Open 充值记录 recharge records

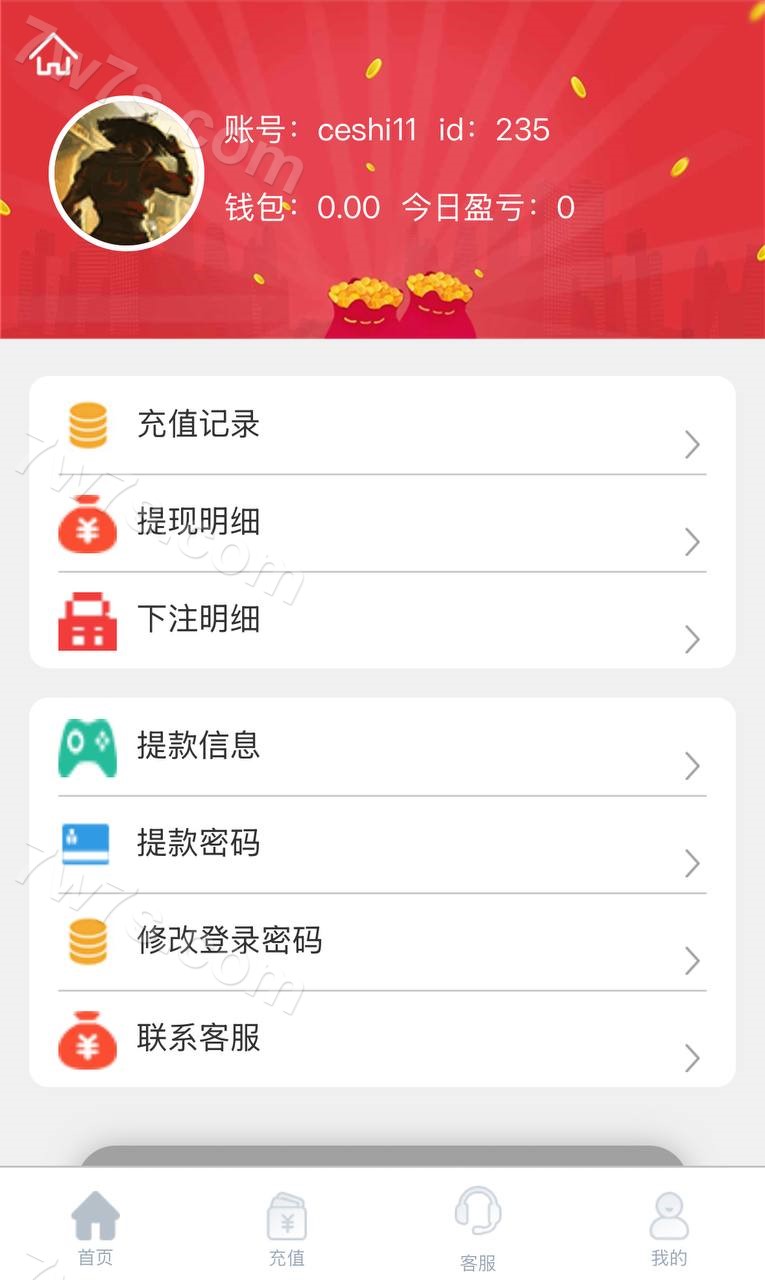pos(382,426)
